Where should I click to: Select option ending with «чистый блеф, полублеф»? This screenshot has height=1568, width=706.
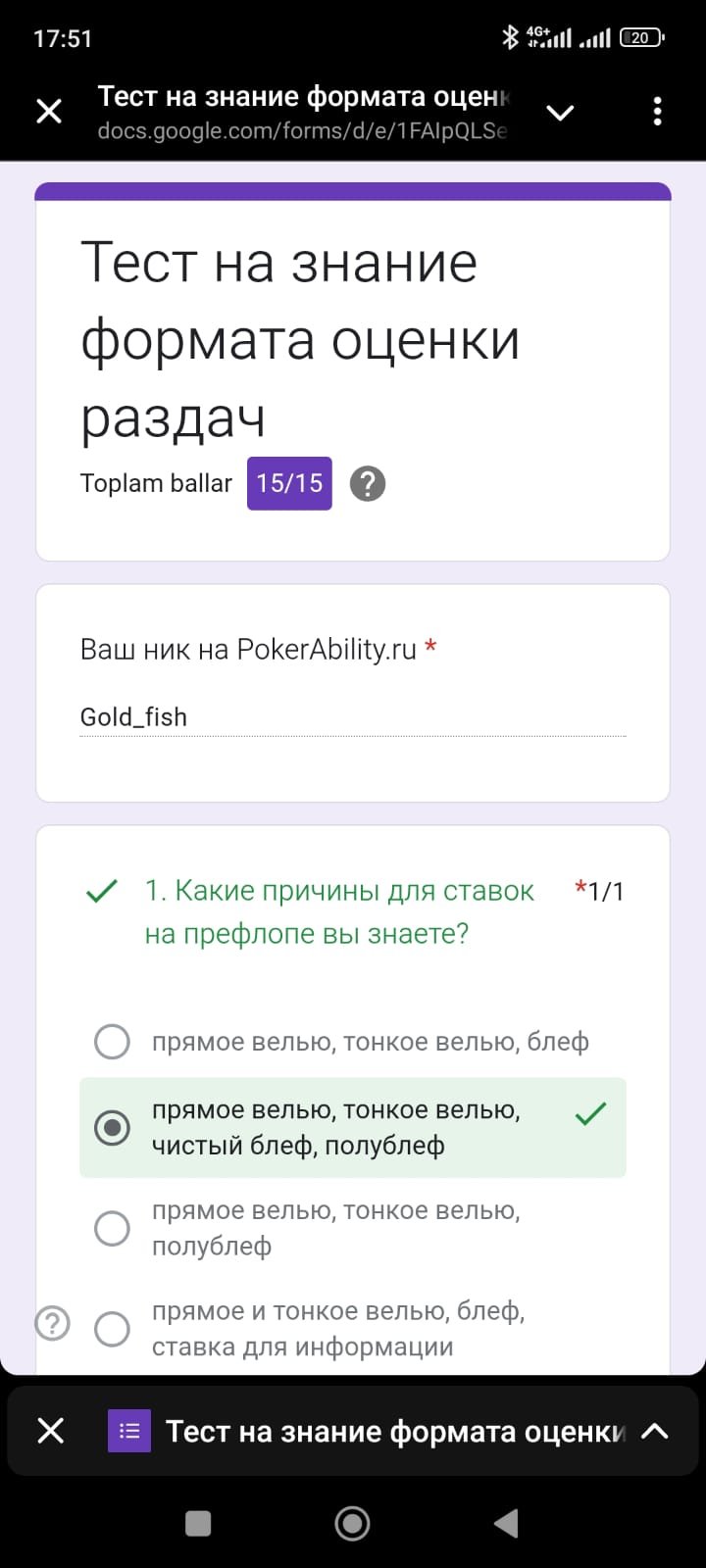tap(353, 1128)
